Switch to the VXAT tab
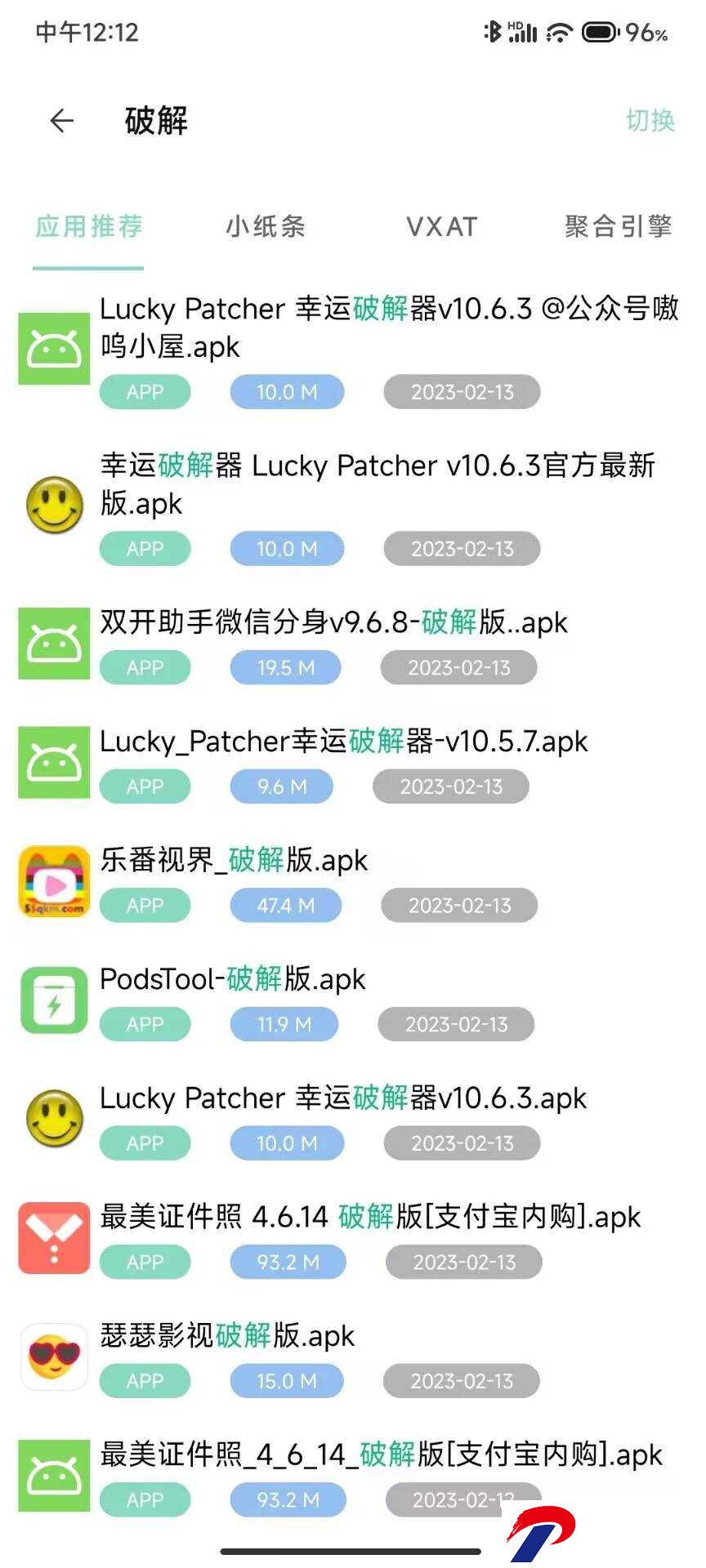The image size is (706, 1568). pos(442,226)
